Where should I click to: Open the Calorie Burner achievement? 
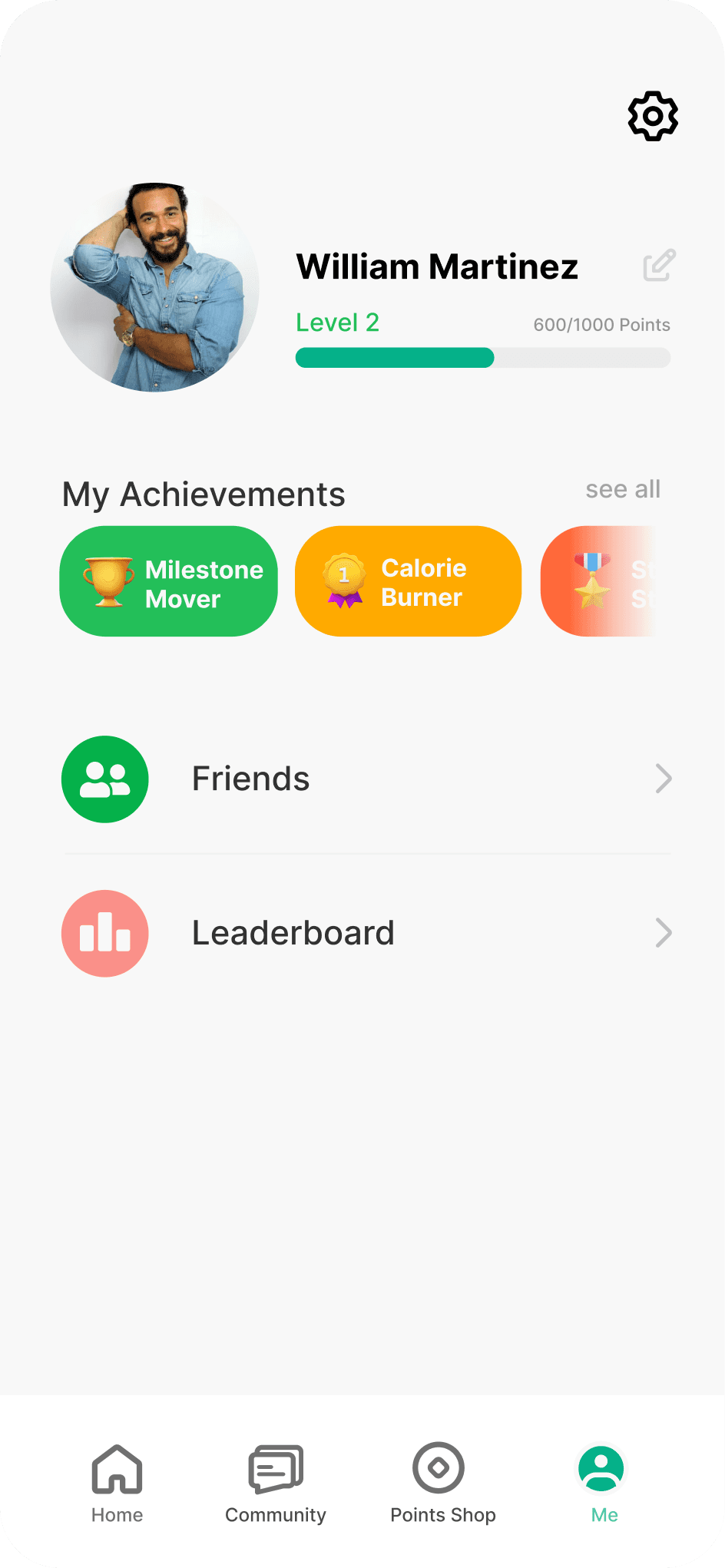tap(408, 581)
